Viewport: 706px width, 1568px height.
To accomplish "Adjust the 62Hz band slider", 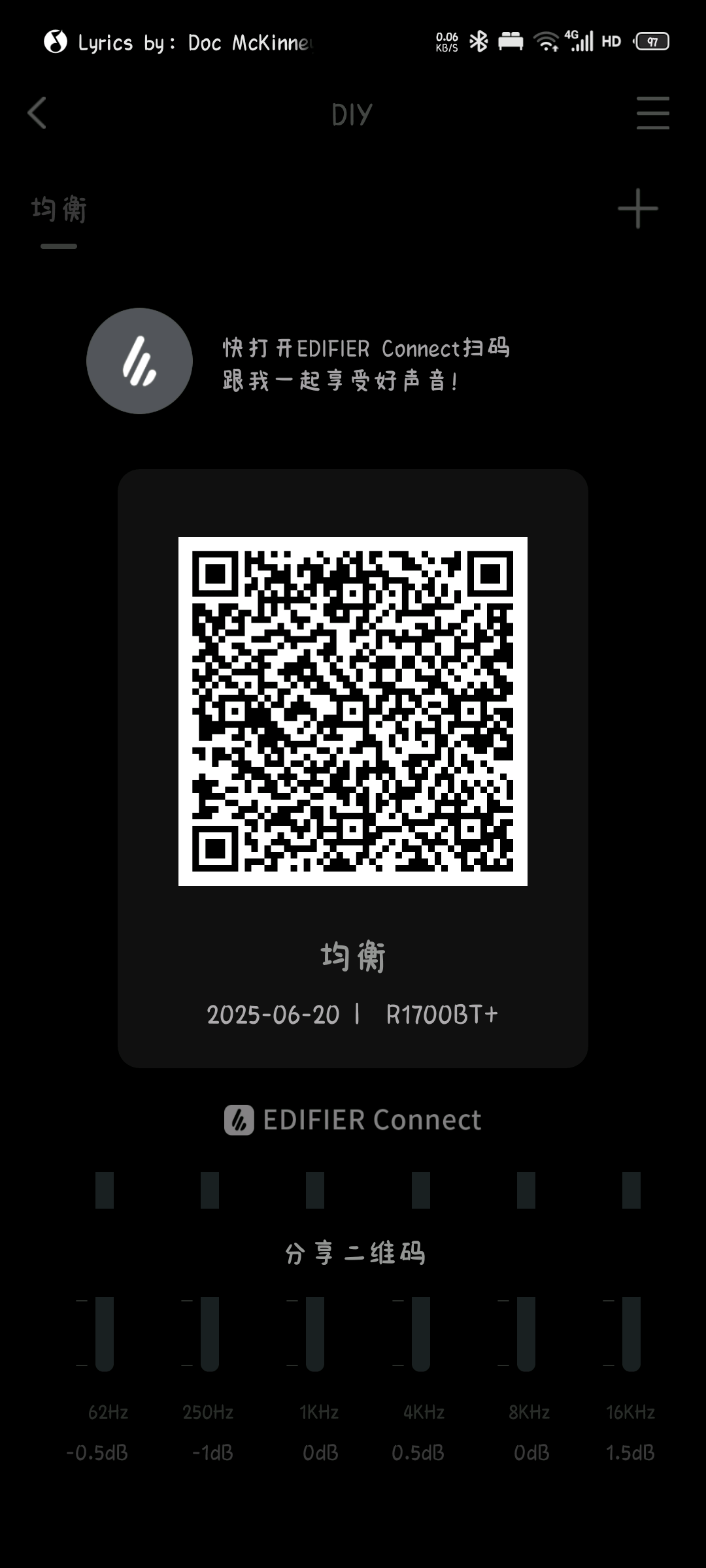I will pyautogui.click(x=105, y=1333).
